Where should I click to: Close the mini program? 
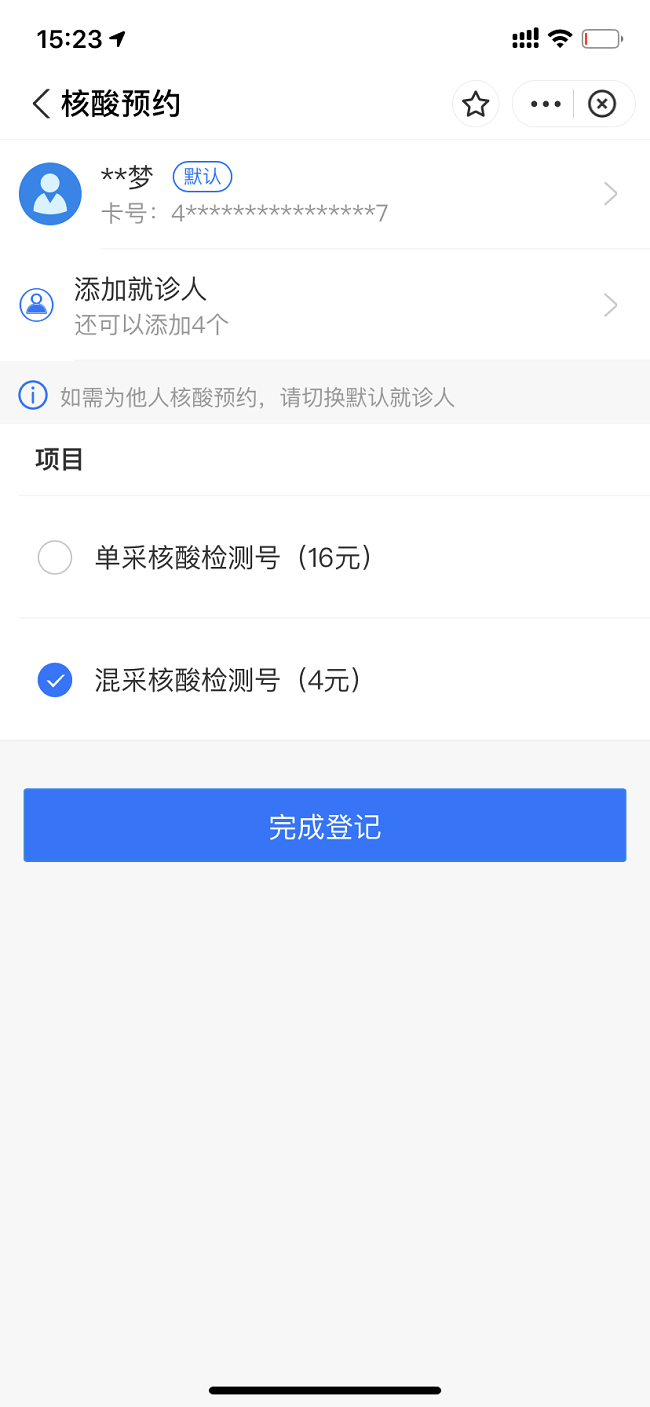(x=602, y=104)
